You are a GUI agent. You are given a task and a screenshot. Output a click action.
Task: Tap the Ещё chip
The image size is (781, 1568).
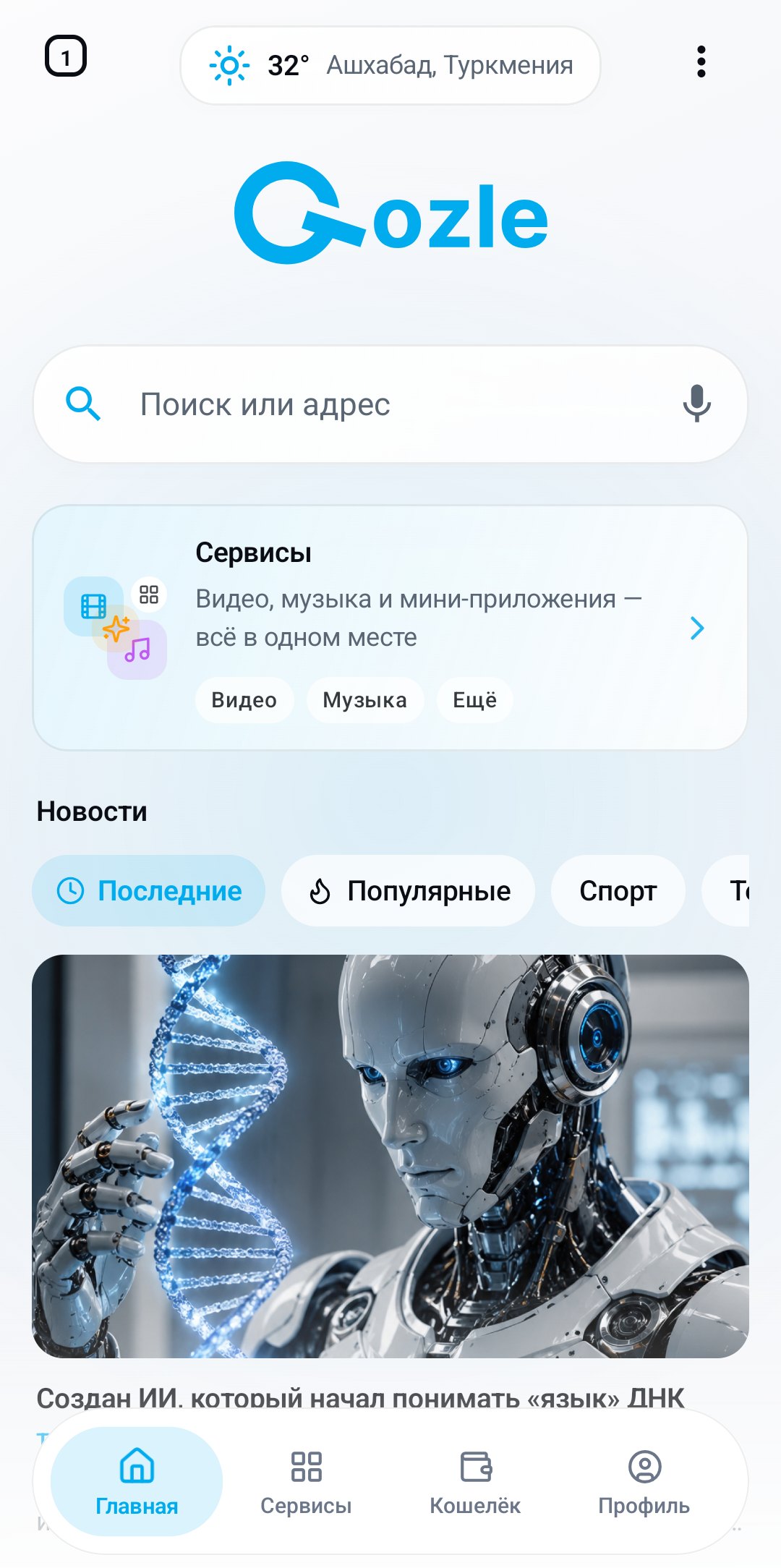point(475,700)
